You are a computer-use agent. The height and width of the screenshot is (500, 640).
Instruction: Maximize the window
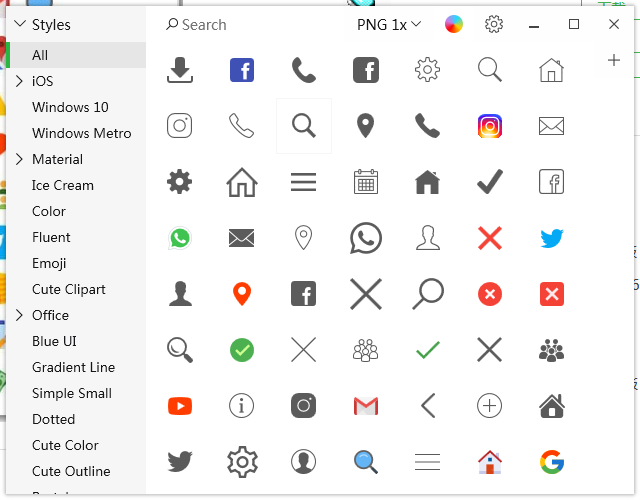[574, 25]
